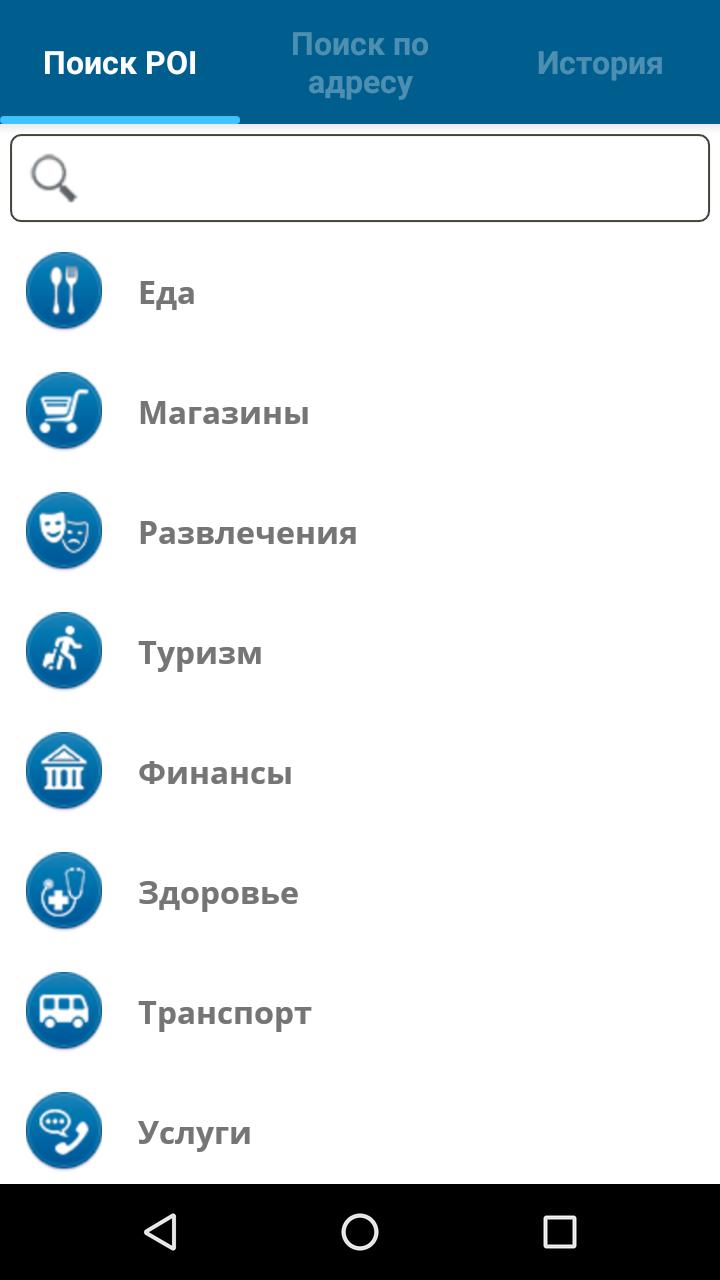The image size is (720, 1280).
Task: Select the Поиск POI tab
Action: [x=119, y=62]
